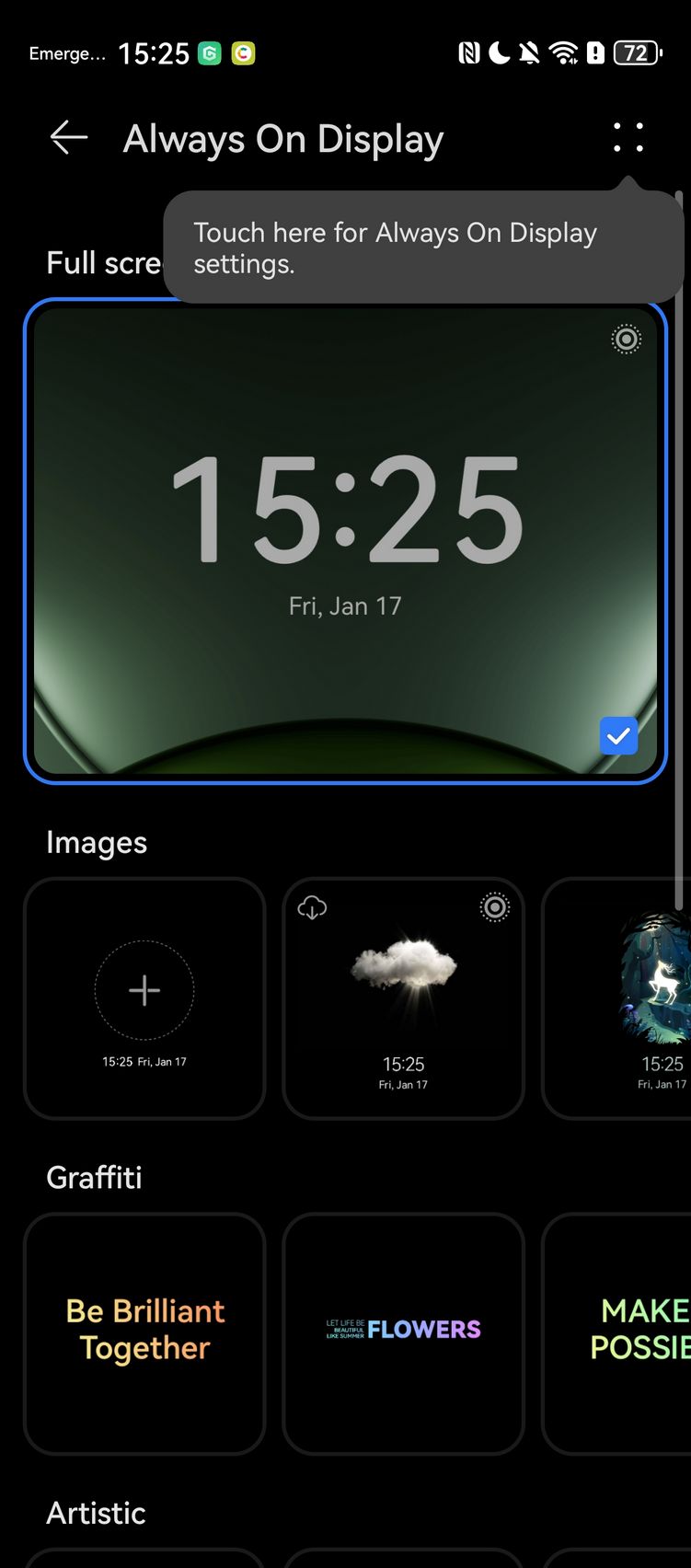This screenshot has height=1568, width=691.
Task: Pick the Be Brilliant Together graffiti
Action: coord(144,1333)
